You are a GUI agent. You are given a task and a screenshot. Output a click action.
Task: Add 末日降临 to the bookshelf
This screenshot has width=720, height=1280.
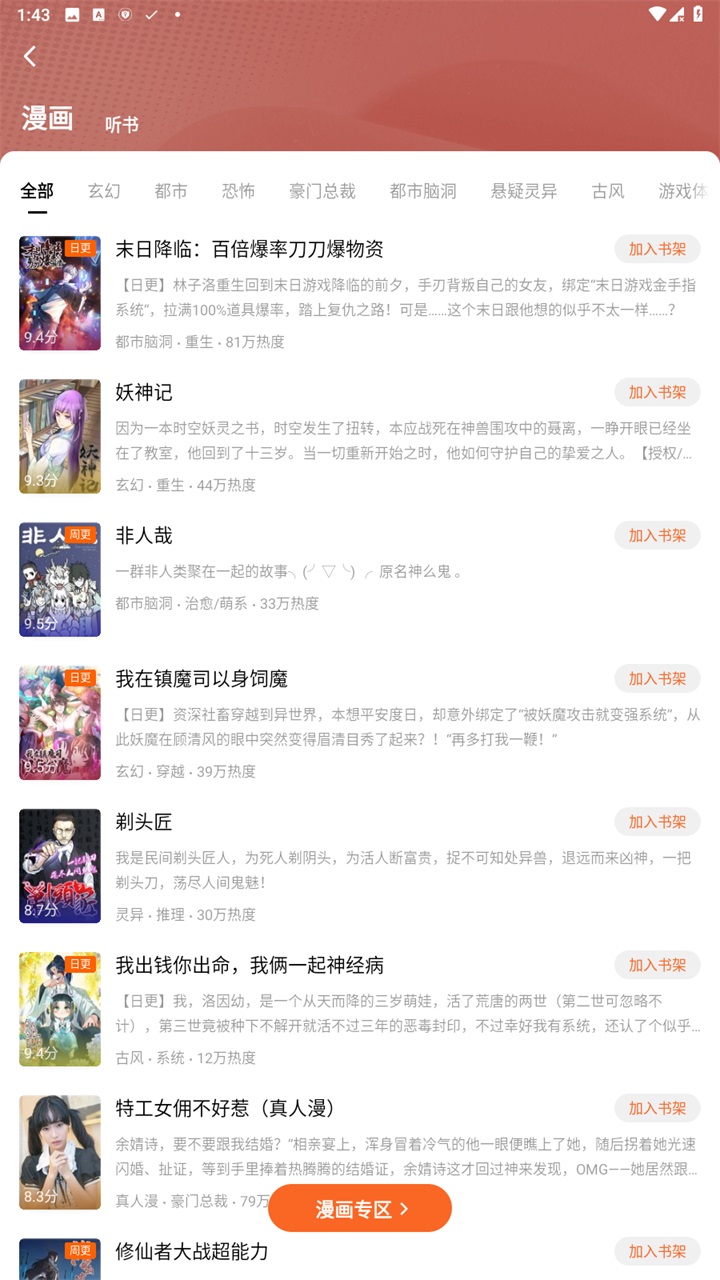657,249
